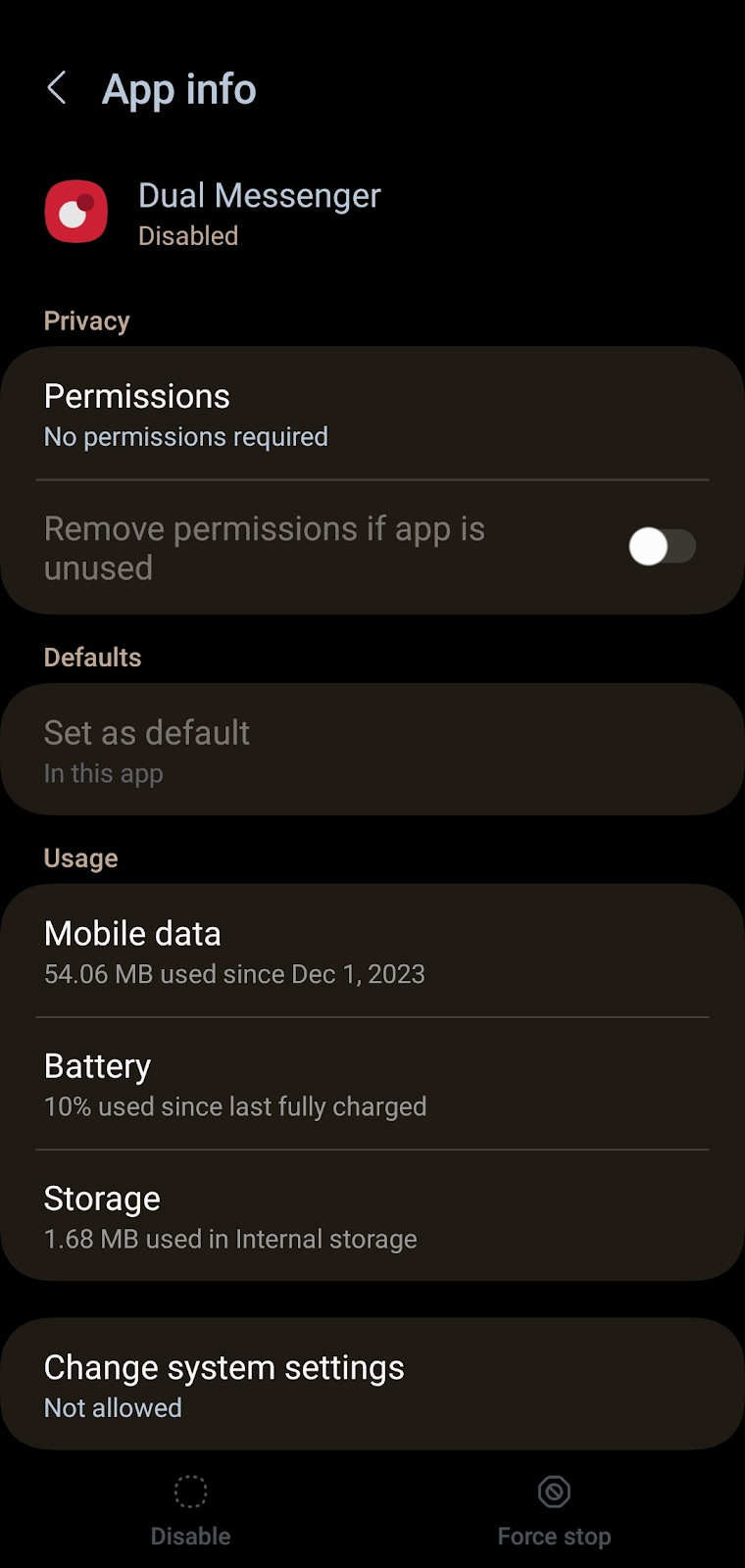
Task: Open Battery usage details
Action: (372, 1084)
